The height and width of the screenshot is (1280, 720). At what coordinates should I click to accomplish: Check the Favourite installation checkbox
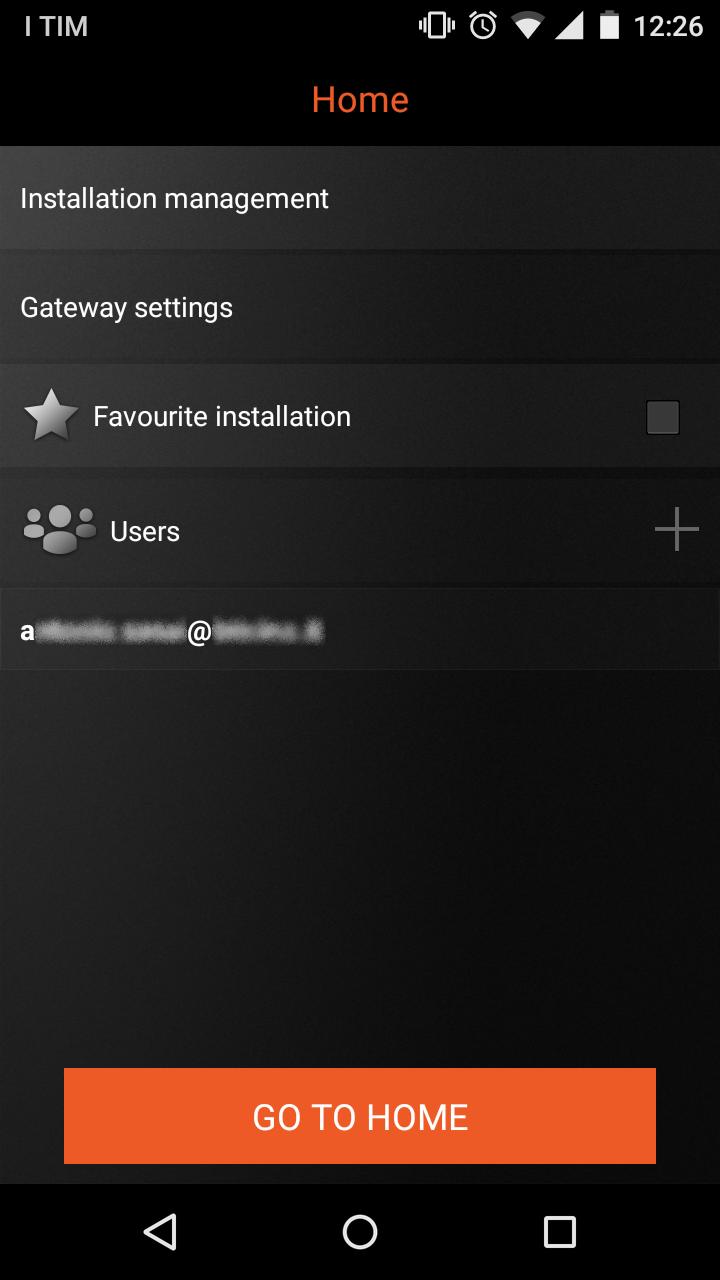pos(662,417)
